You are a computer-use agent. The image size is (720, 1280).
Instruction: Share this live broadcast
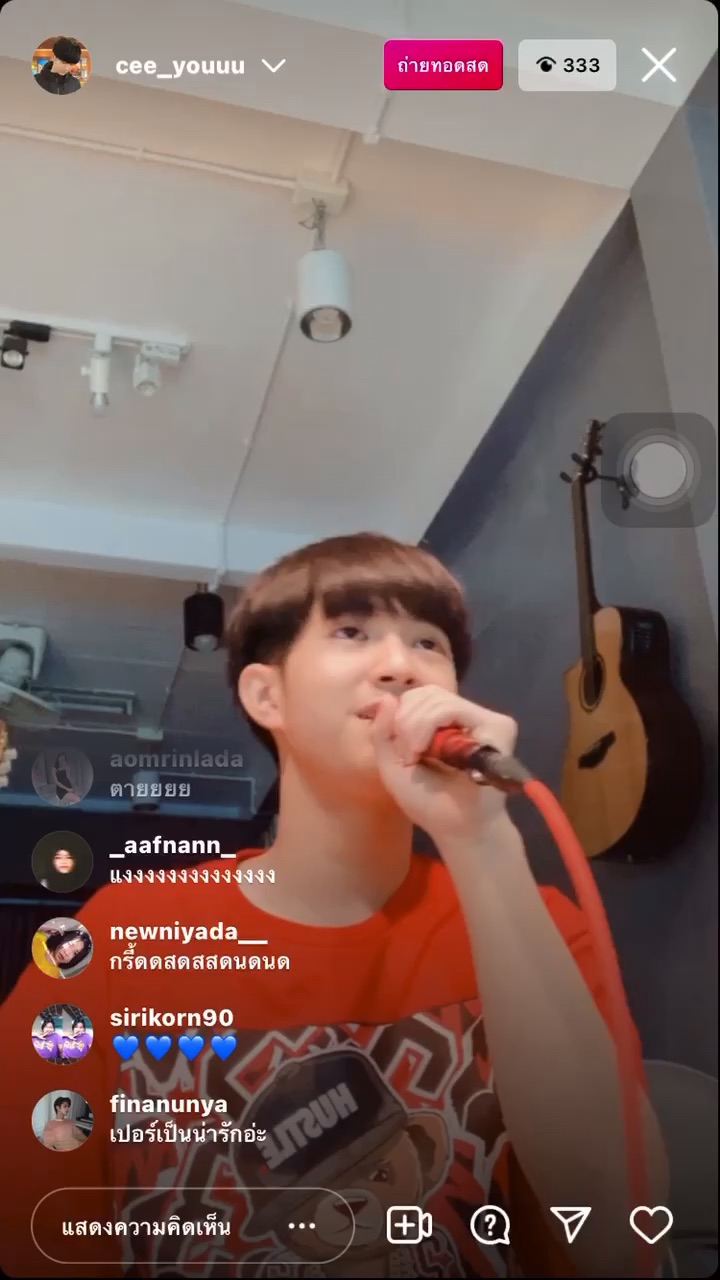tap(570, 1225)
